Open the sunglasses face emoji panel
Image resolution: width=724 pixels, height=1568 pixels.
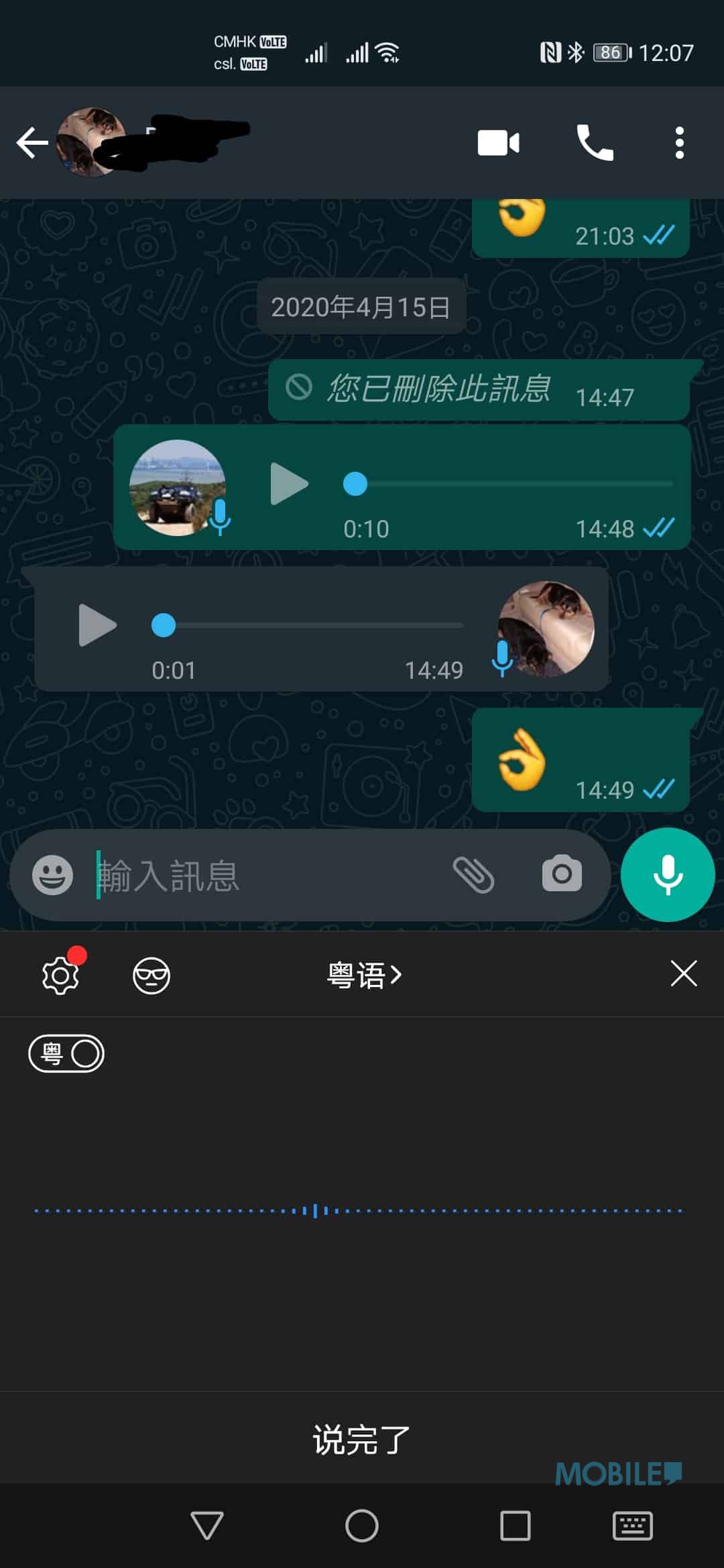152,976
